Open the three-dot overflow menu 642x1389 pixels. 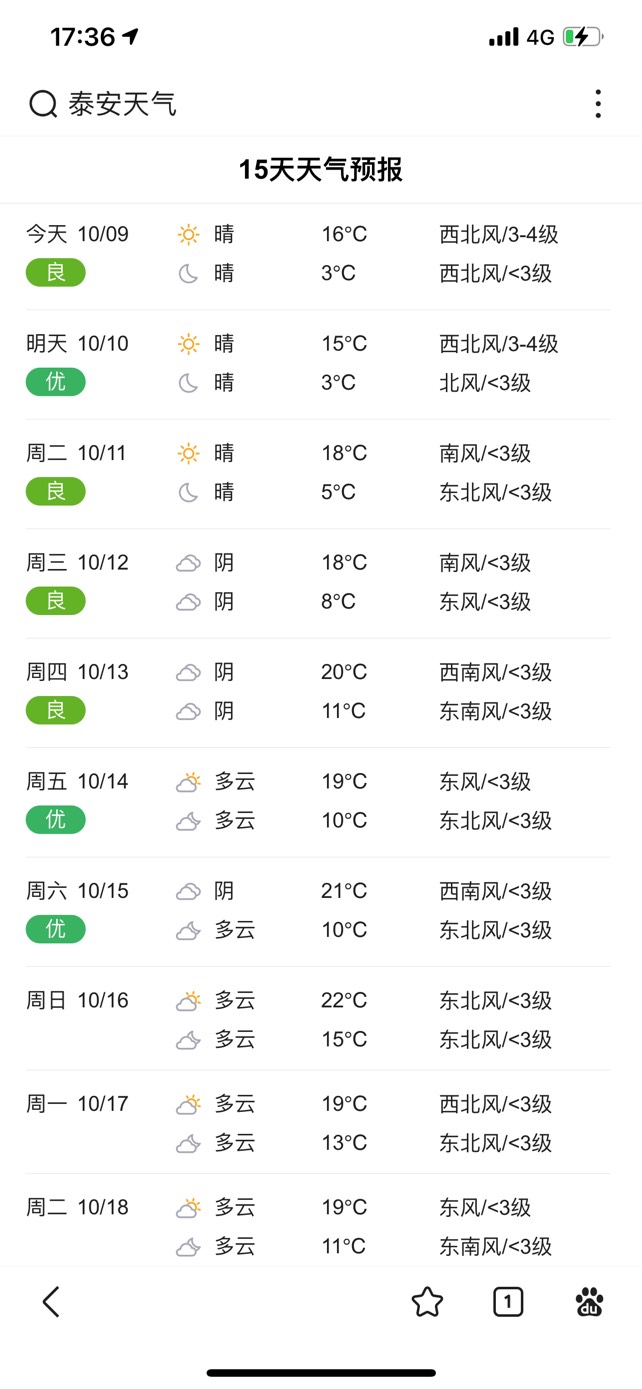pyautogui.click(x=598, y=104)
